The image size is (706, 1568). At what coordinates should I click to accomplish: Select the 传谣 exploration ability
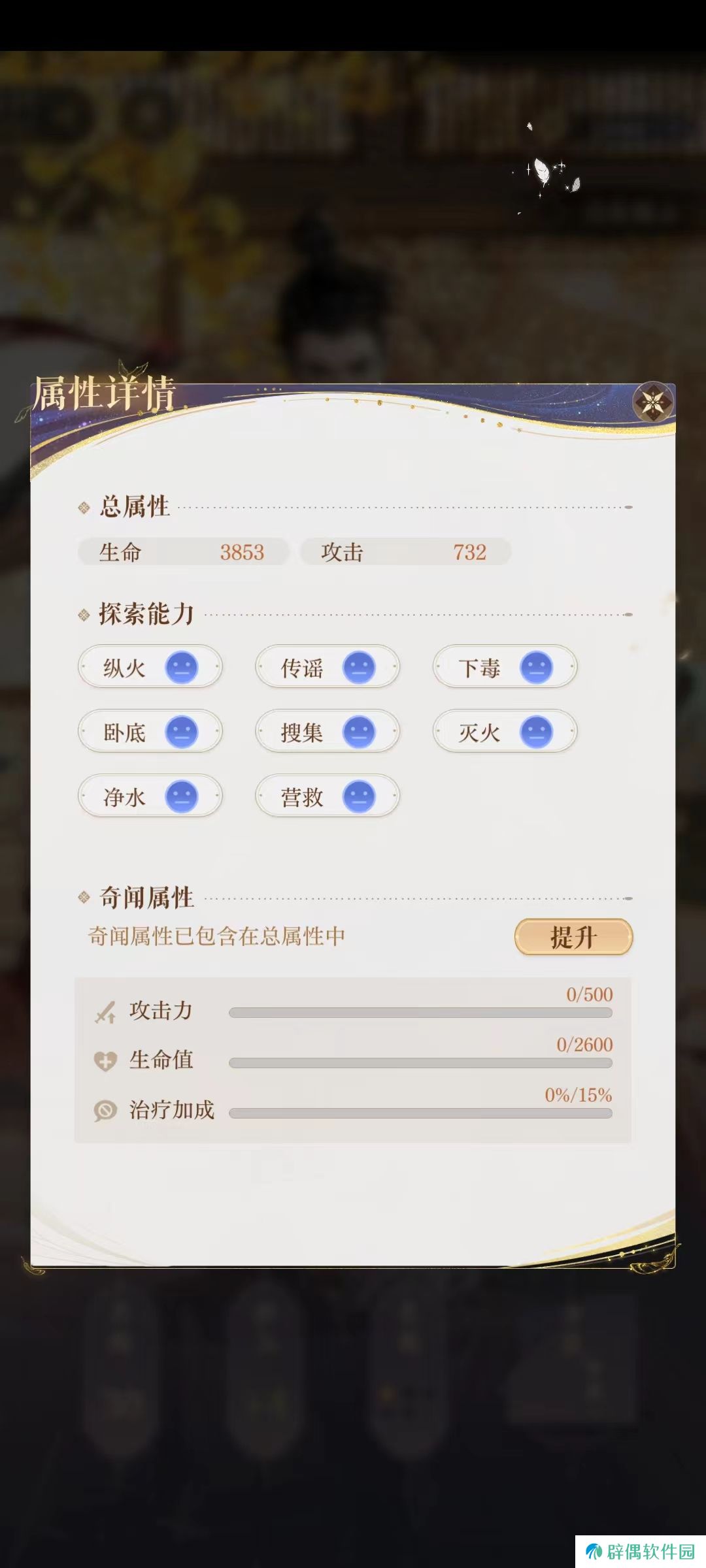click(327, 668)
